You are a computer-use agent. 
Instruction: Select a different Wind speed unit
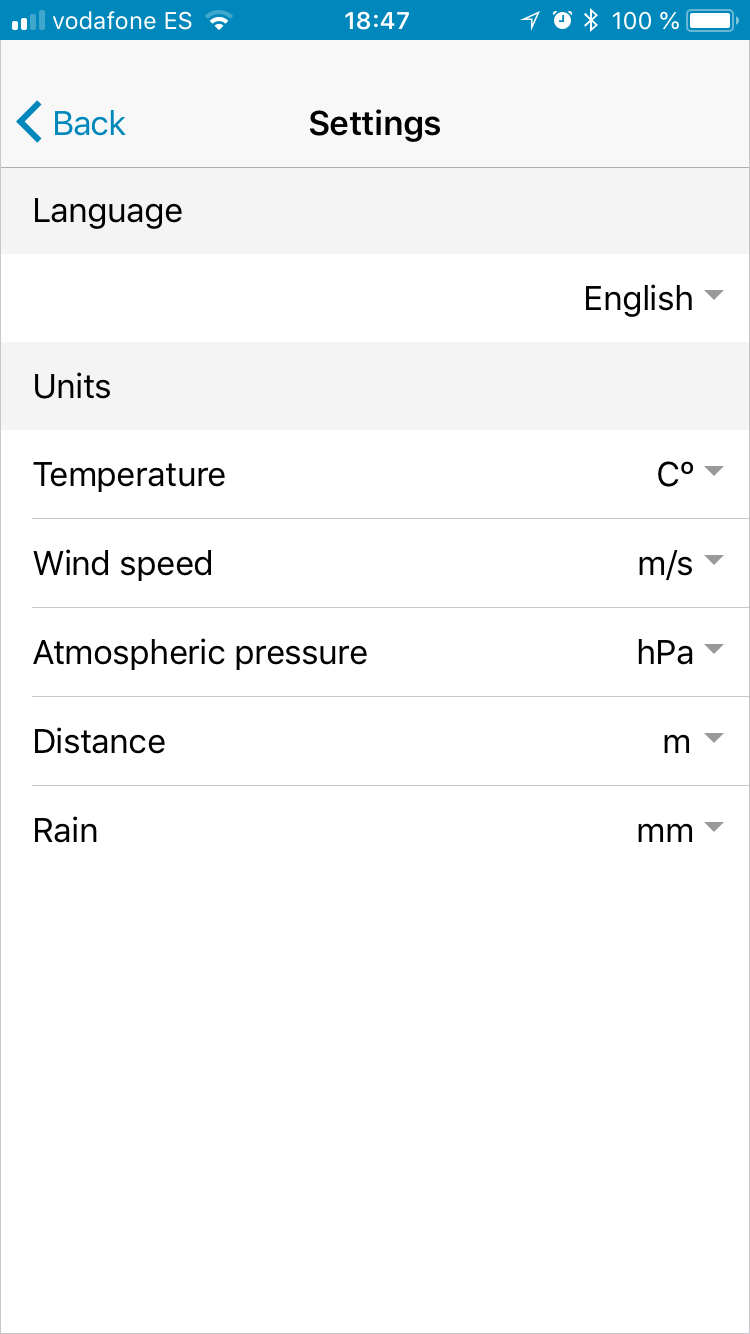(x=680, y=563)
